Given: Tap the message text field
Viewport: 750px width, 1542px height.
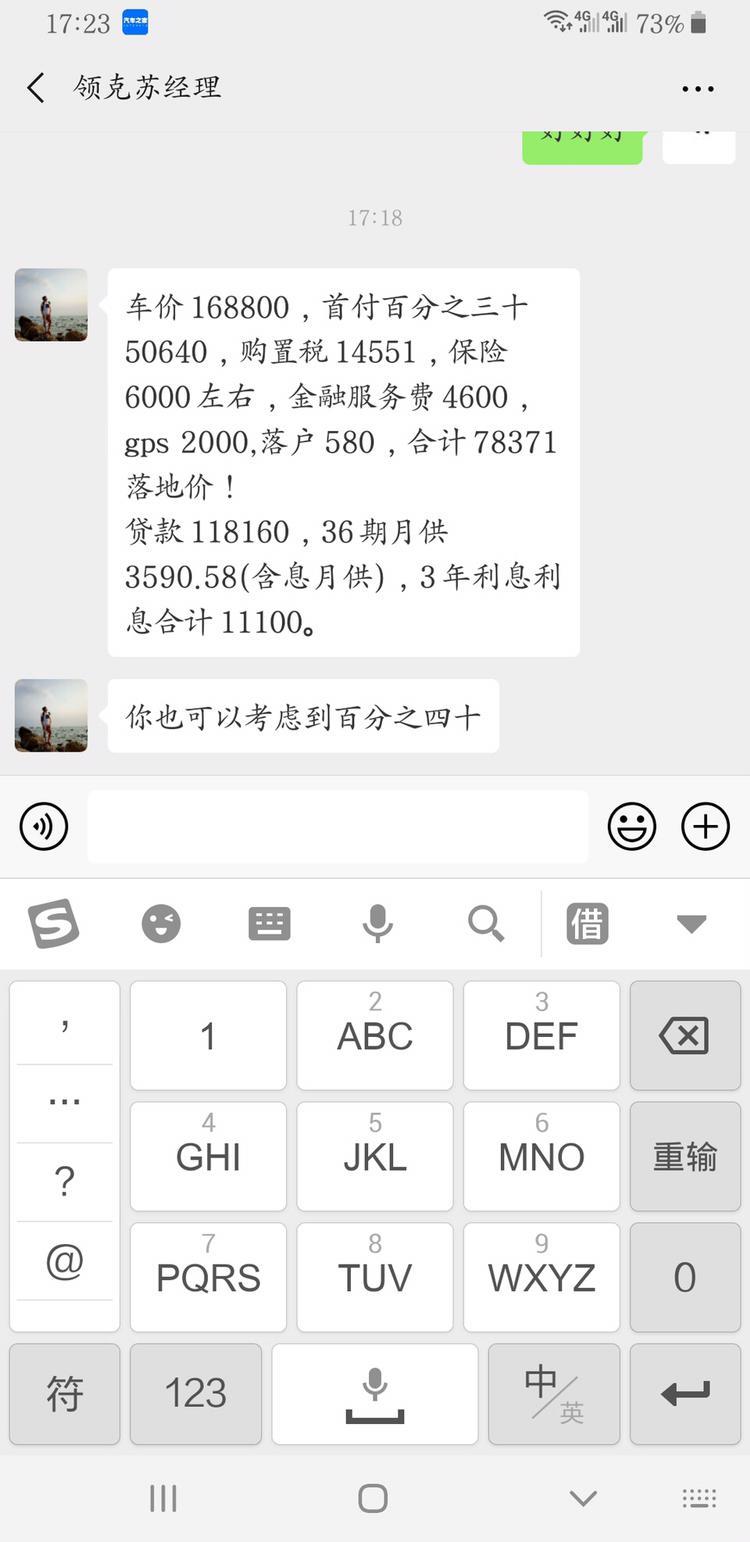Looking at the screenshot, I should click(338, 827).
